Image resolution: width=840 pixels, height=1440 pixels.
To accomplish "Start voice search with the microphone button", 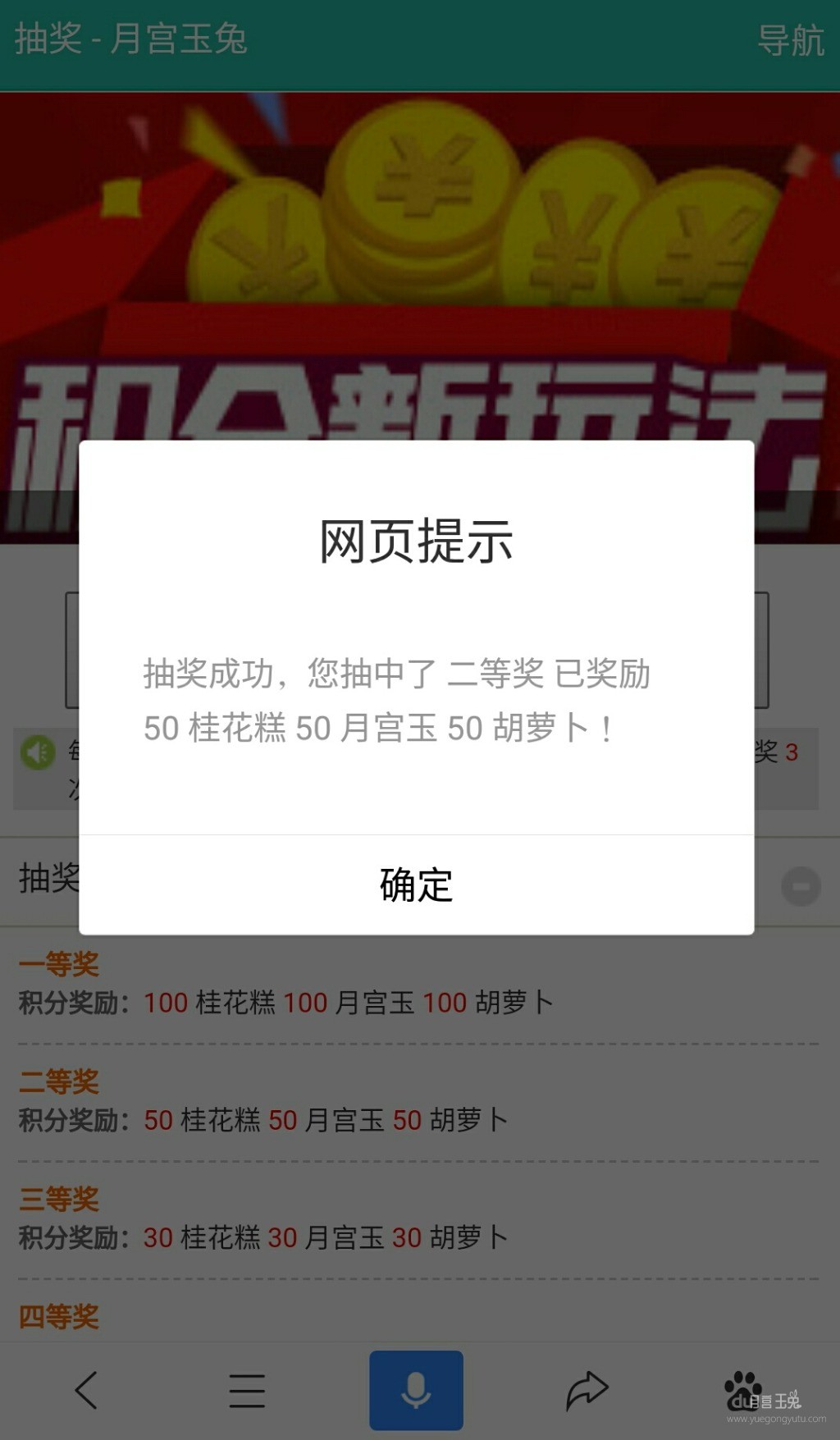I will 416,1390.
